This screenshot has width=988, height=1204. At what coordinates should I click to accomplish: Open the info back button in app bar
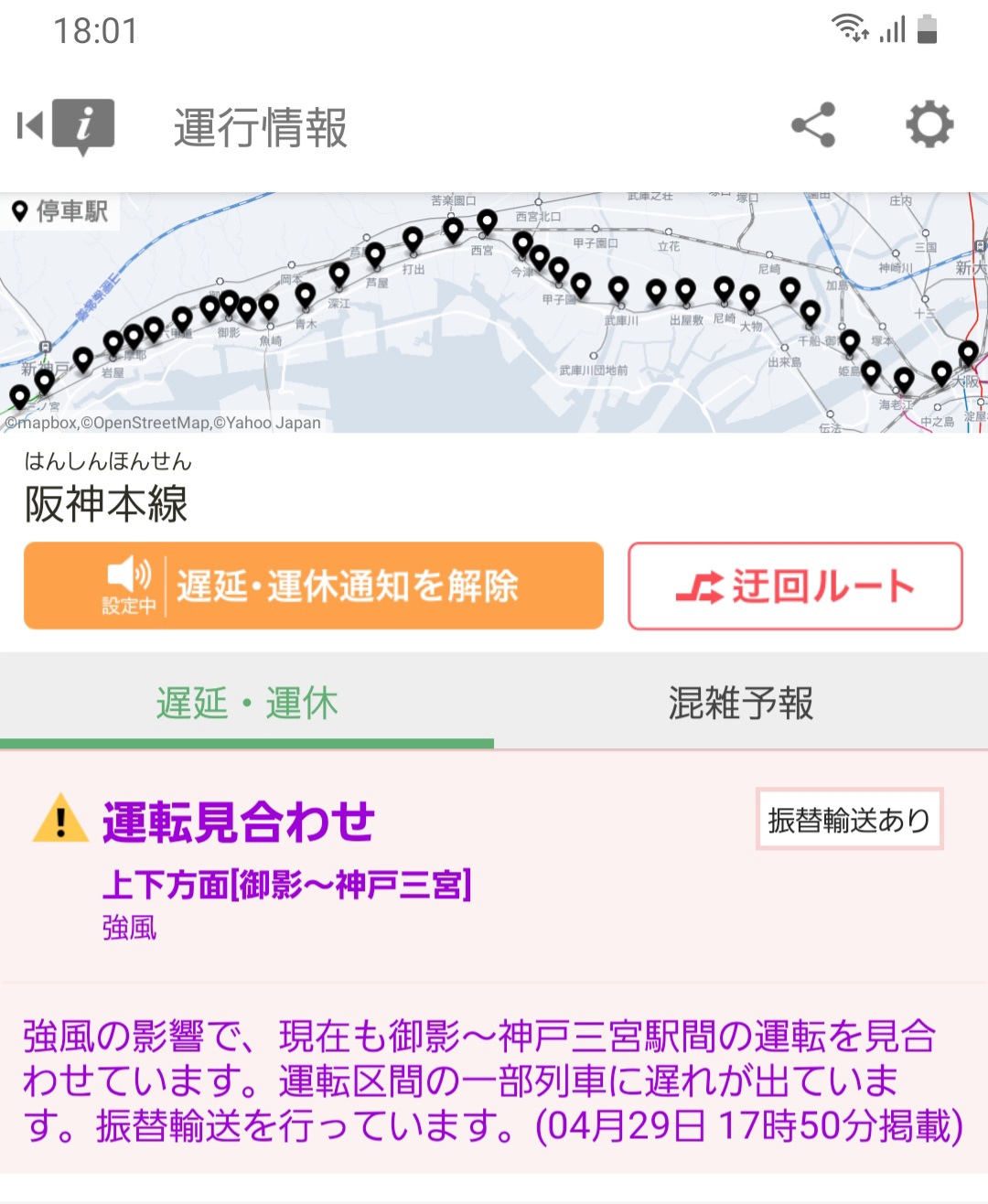tap(66, 126)
